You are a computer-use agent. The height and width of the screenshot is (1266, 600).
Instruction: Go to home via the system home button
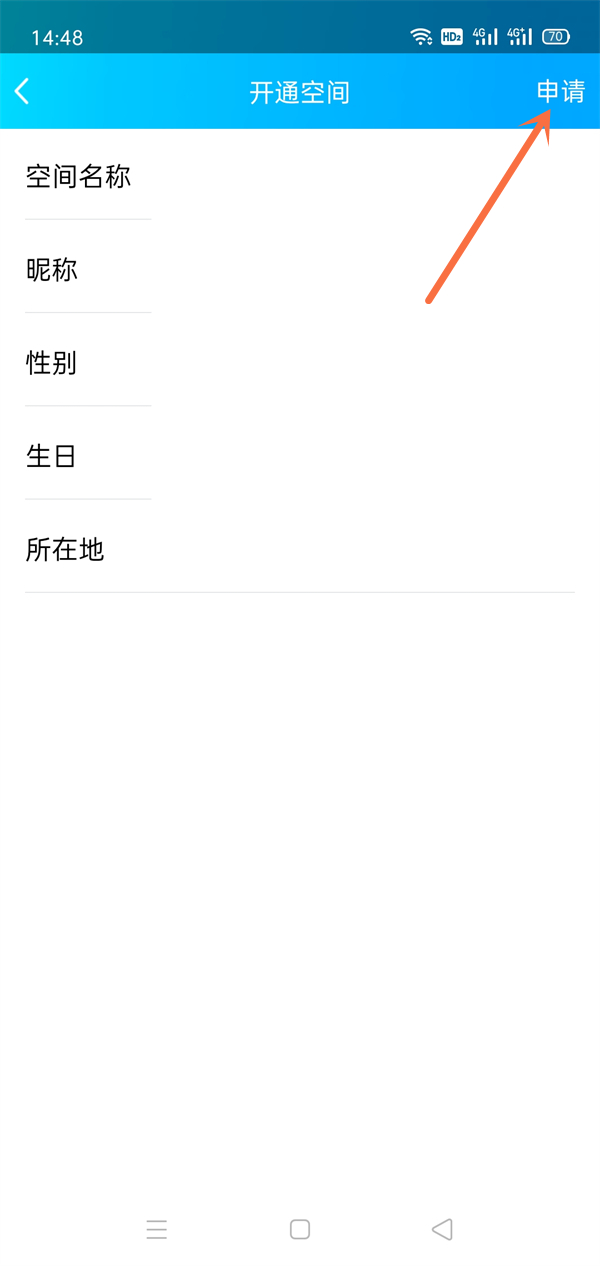point(300,1229)
